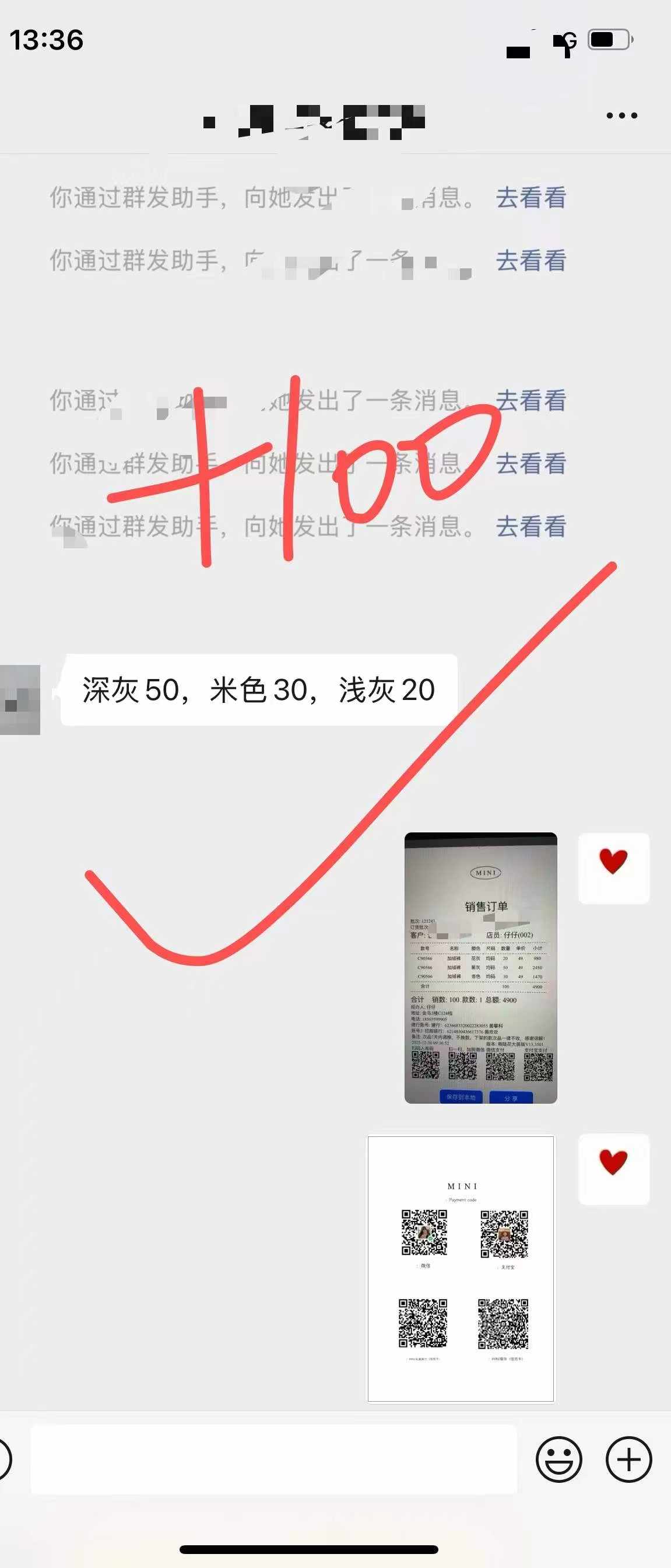Tap the heart avatar beside the sales order photo
Viewport: 671px width, 1568px height.
613,868
